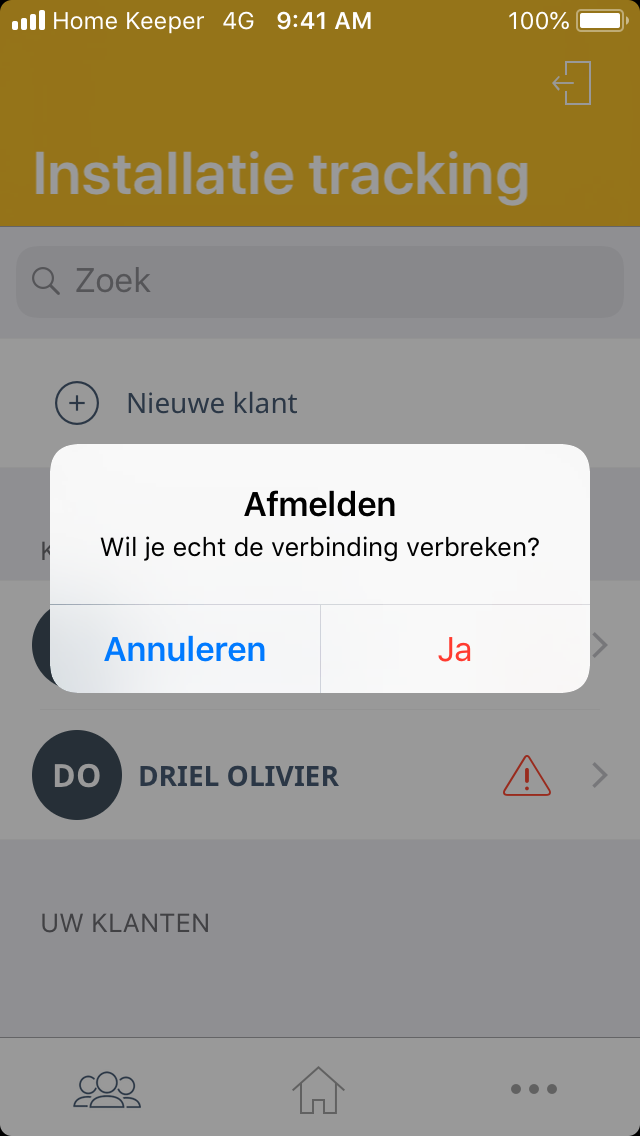Cancel the sign-out with Annuleren

pos(185,649)
